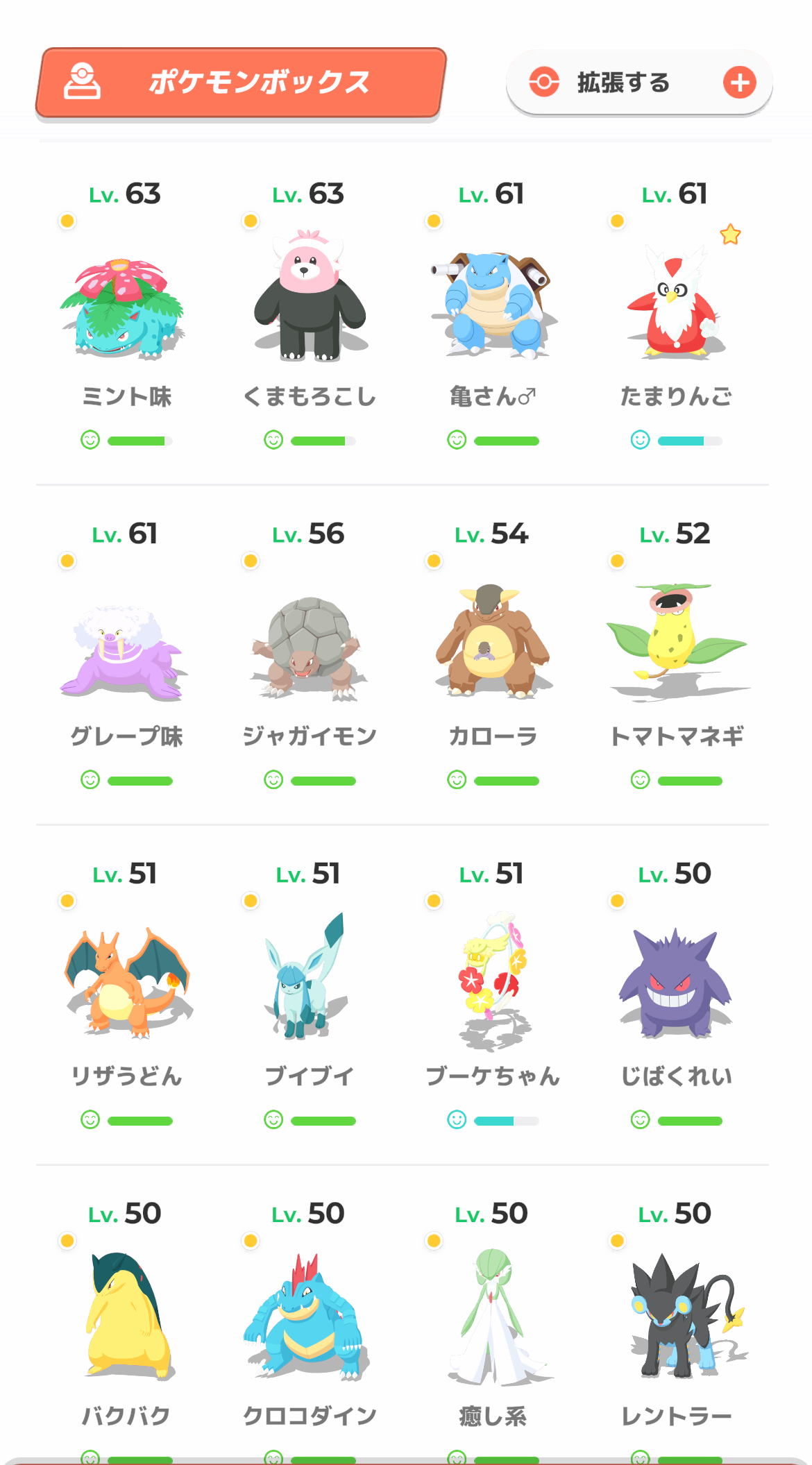Select the Victreebel named トマトマネギ
This screenshot has height=1465, width=812.
coord(676,638)
